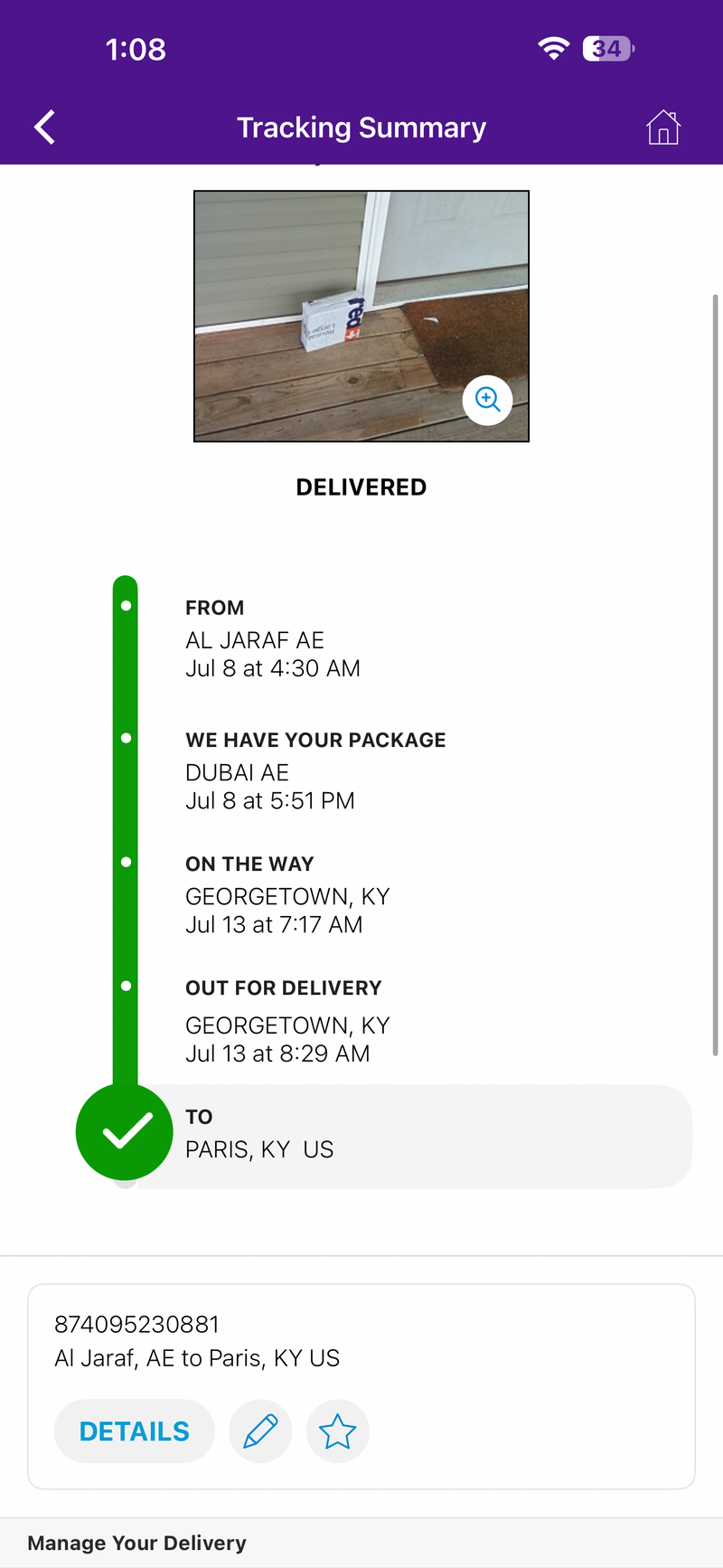Edit the shipment nickname with pencil icon

point(260,1431)
